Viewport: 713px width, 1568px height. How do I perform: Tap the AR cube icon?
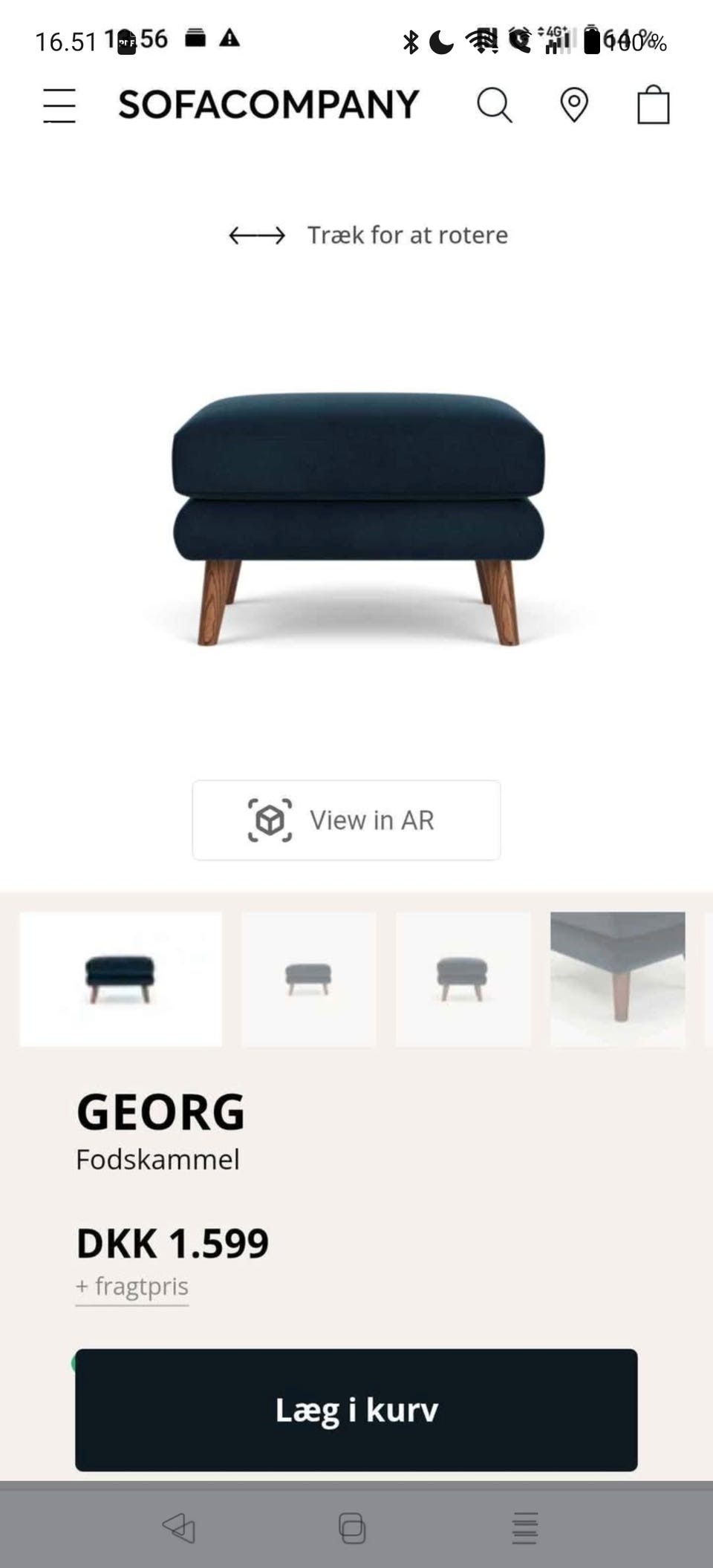(270, 820)
